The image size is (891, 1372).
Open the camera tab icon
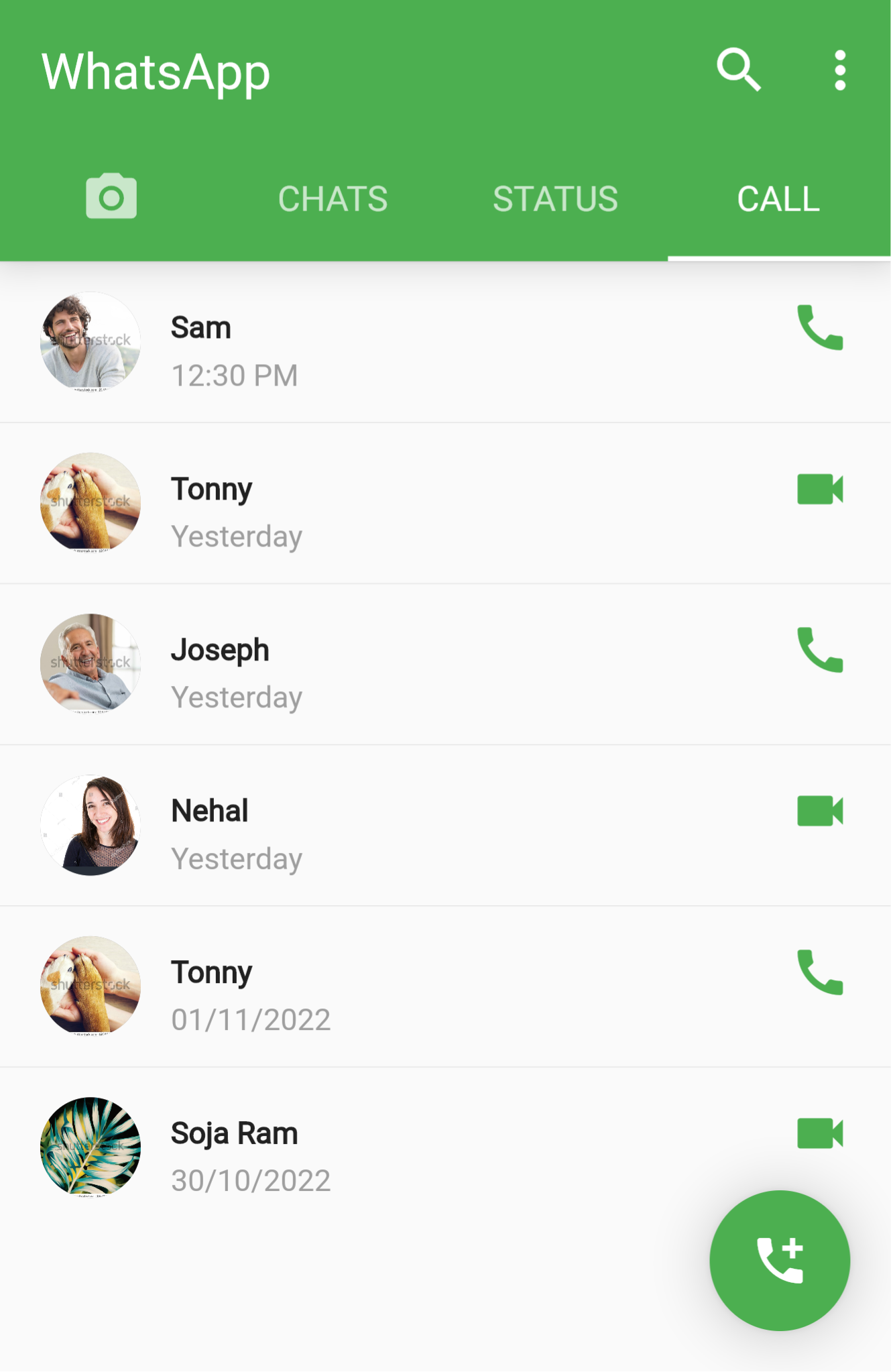(111, 198)
